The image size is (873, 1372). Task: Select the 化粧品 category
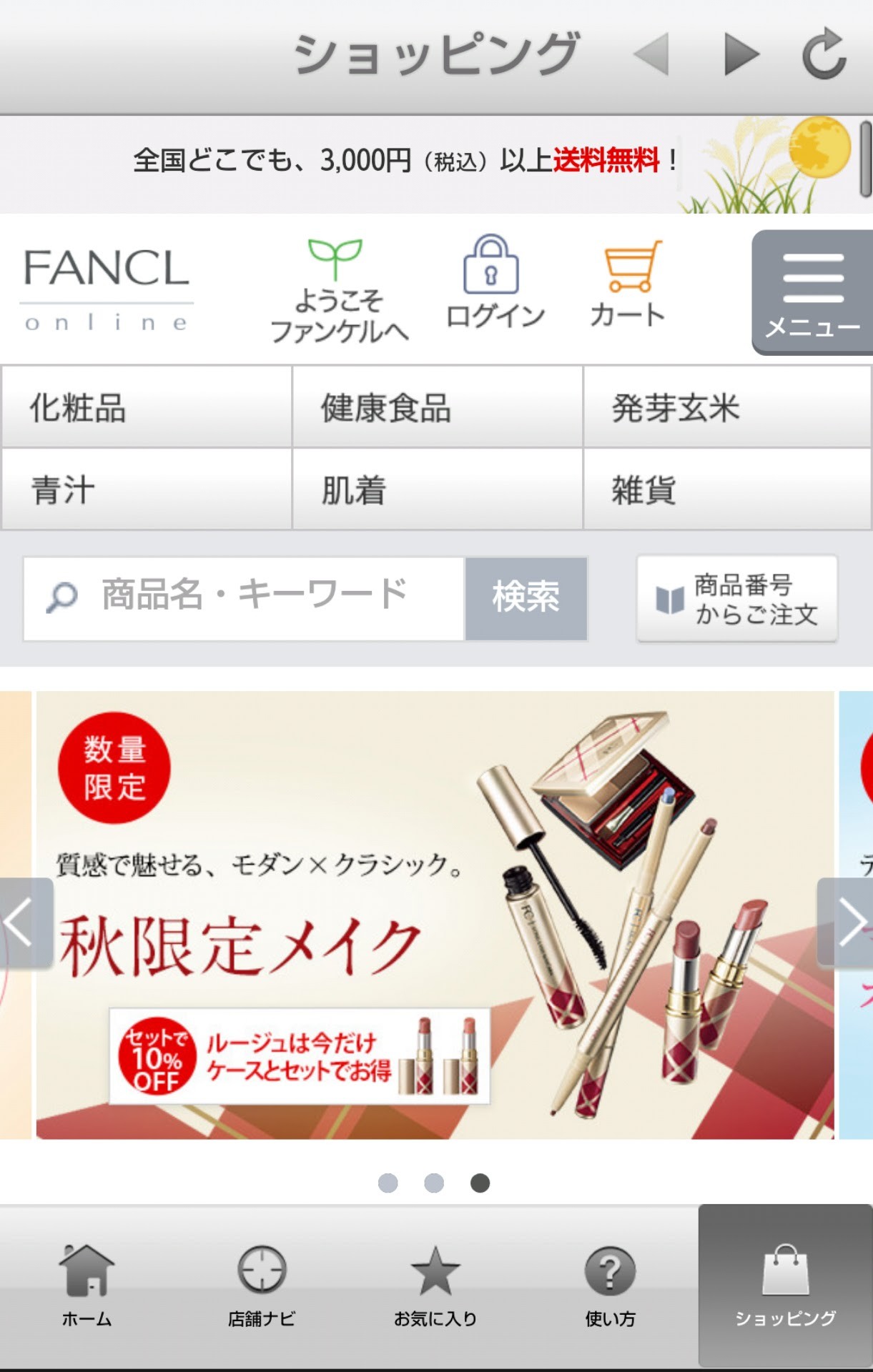[x=147, y=407]
